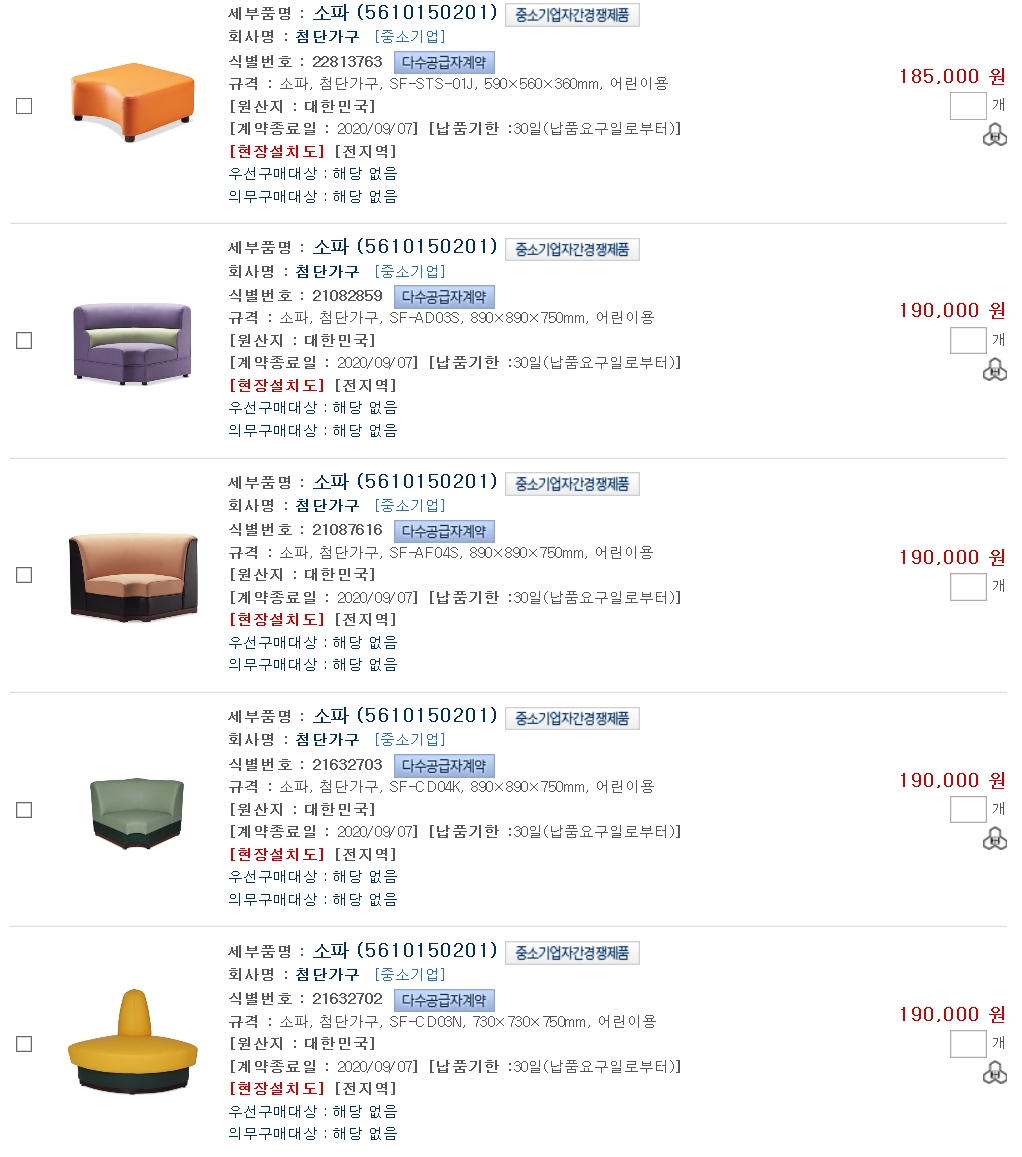This screenshot has width=1022, height=1157.
Task: Select the checkbox for sofa SF-AD03S
Action: pos(24,340)
